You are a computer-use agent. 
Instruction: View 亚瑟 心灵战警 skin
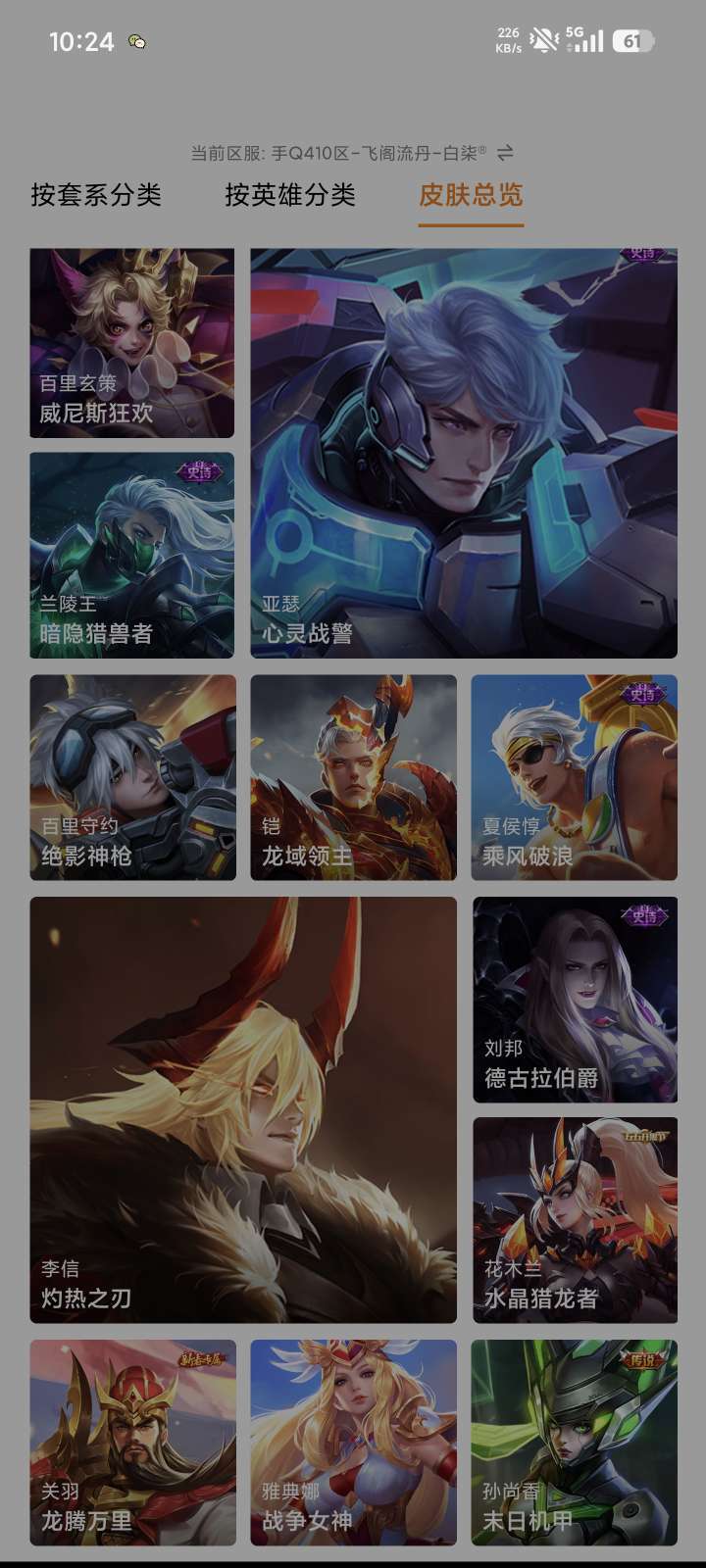click(464, 453)
